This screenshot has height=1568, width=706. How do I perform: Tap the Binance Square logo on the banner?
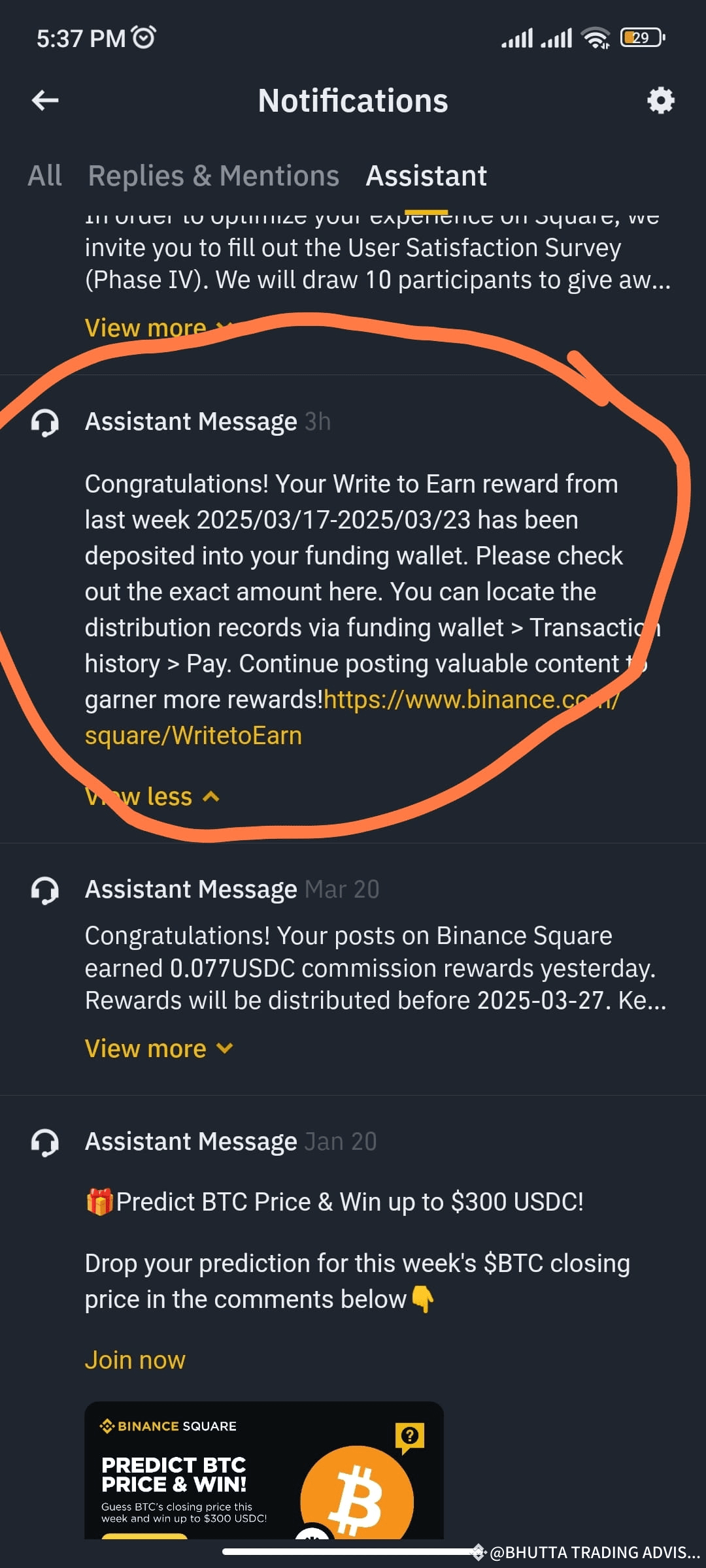pos(169,1426)
